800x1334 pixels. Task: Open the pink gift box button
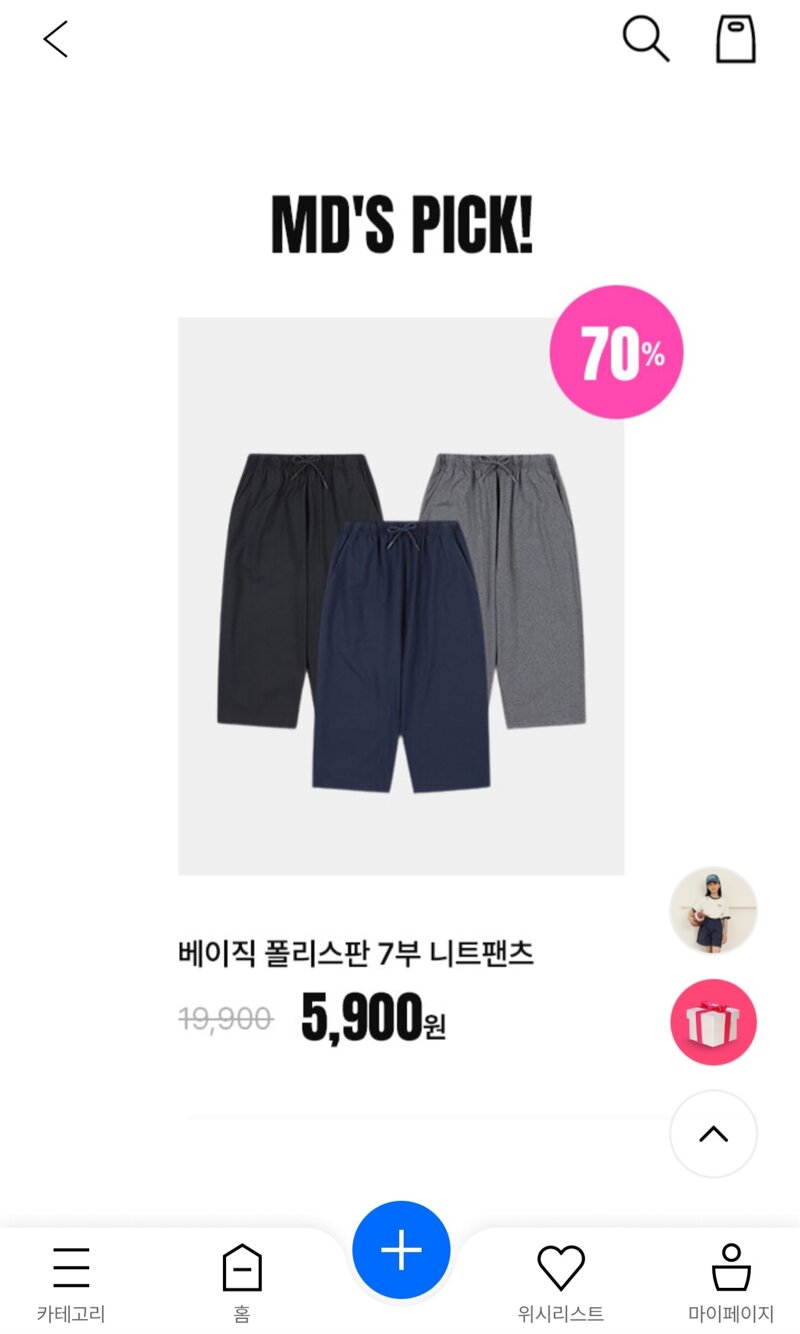[x=713, y=1022]
